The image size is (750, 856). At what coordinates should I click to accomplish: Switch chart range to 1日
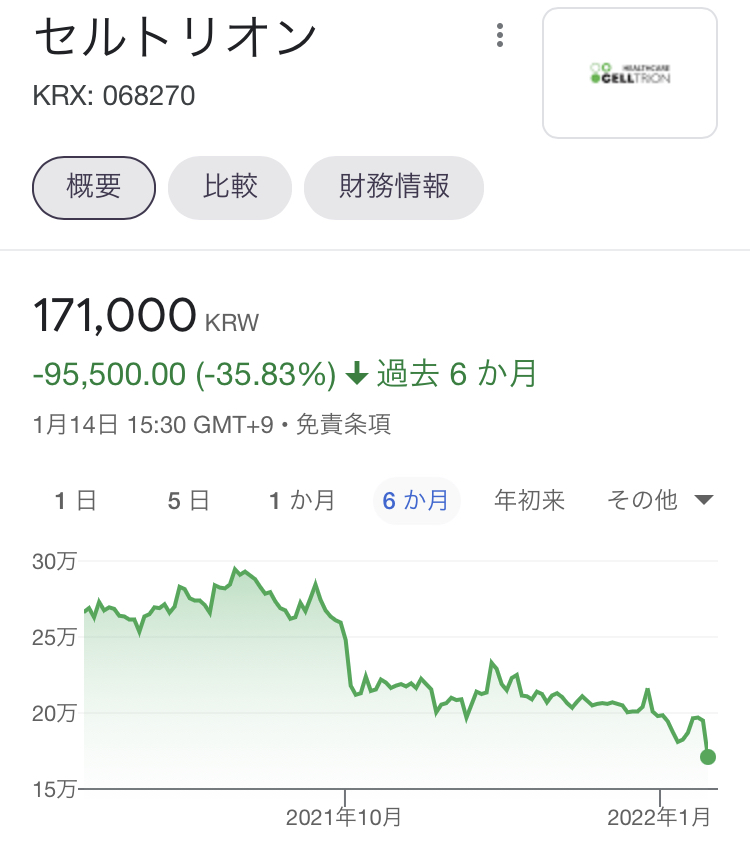tap(76, 501)
